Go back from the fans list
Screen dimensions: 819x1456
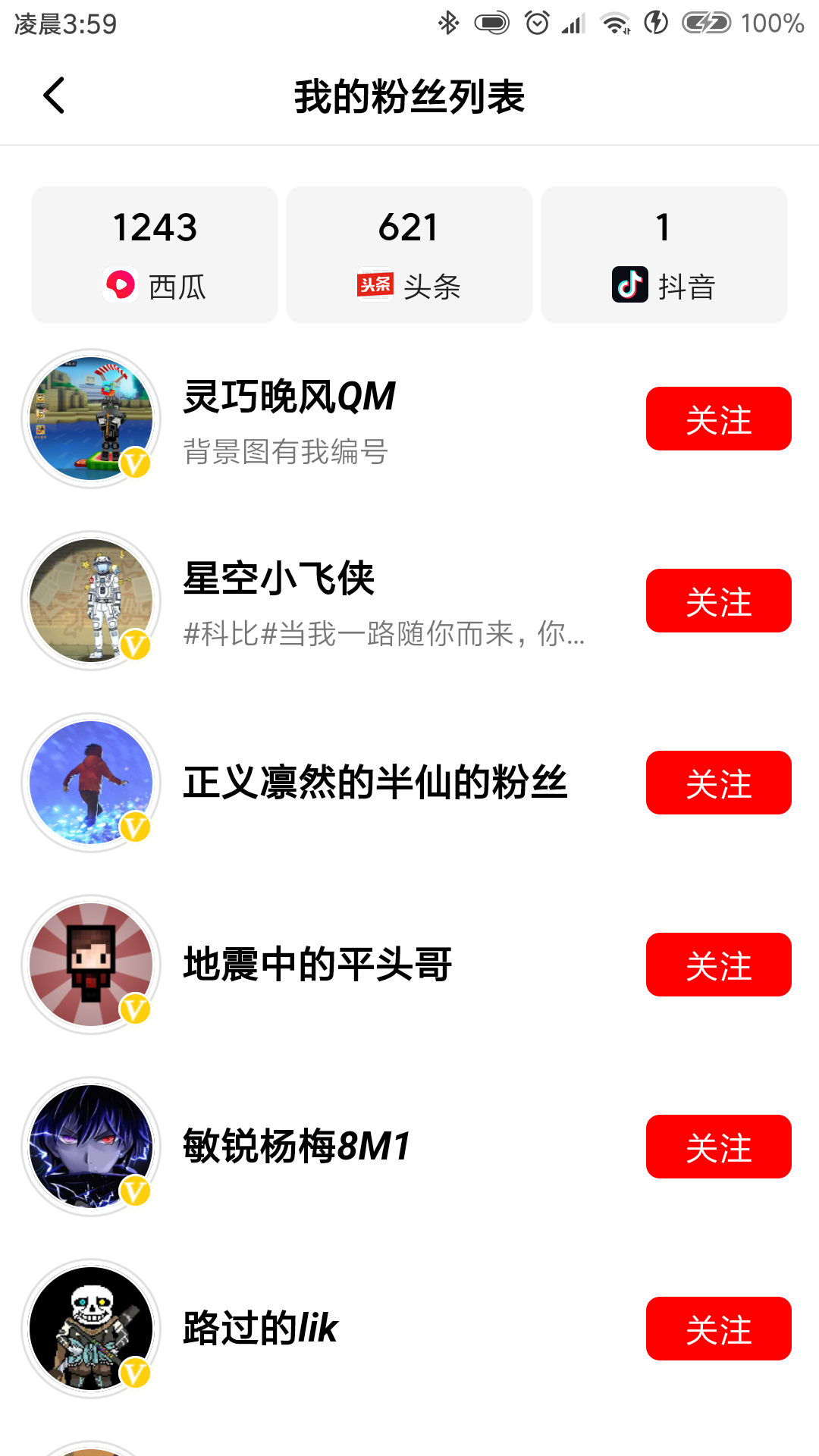click(55, 96)
